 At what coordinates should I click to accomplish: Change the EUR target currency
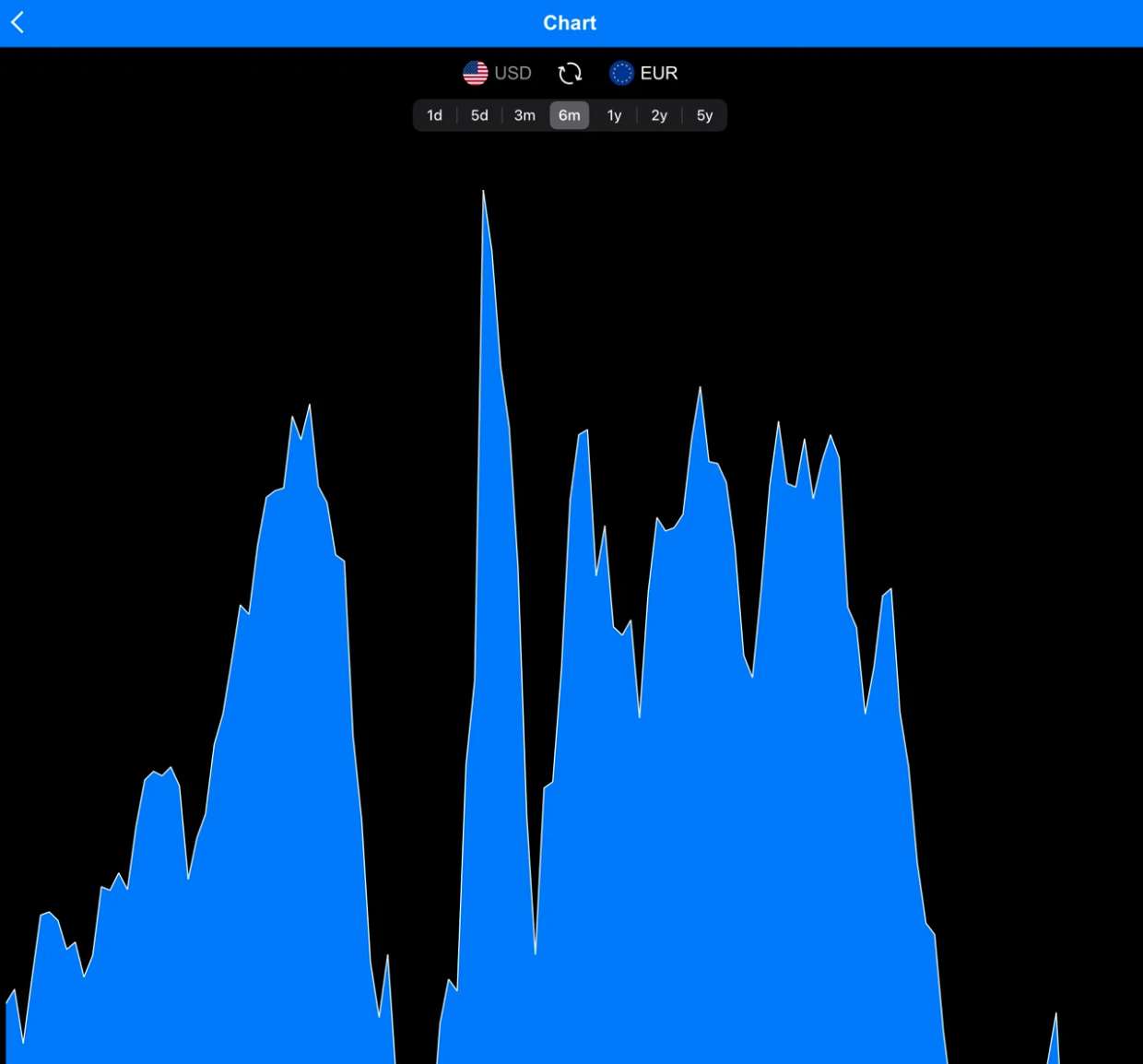643,73
